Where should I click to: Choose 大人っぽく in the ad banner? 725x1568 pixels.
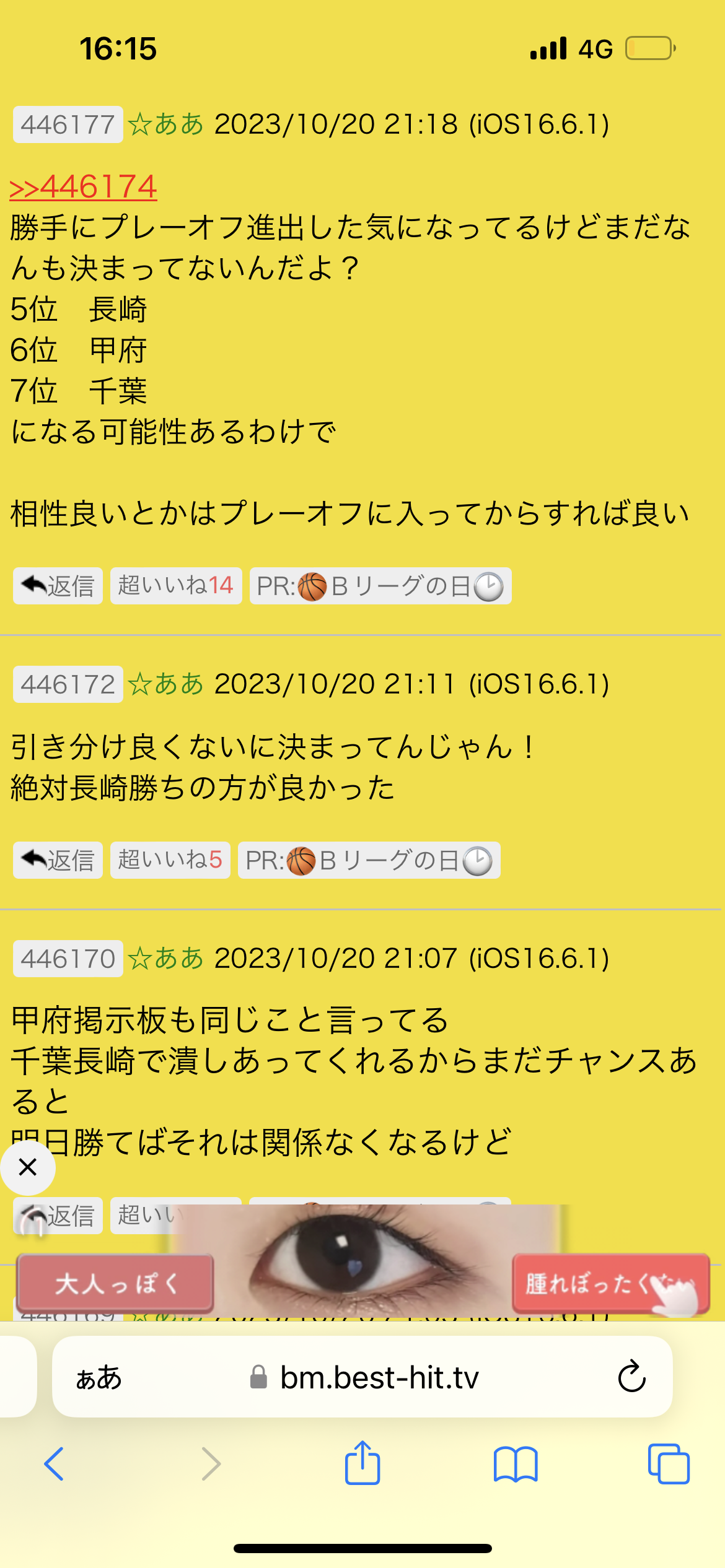click(x=115, y=1284)
